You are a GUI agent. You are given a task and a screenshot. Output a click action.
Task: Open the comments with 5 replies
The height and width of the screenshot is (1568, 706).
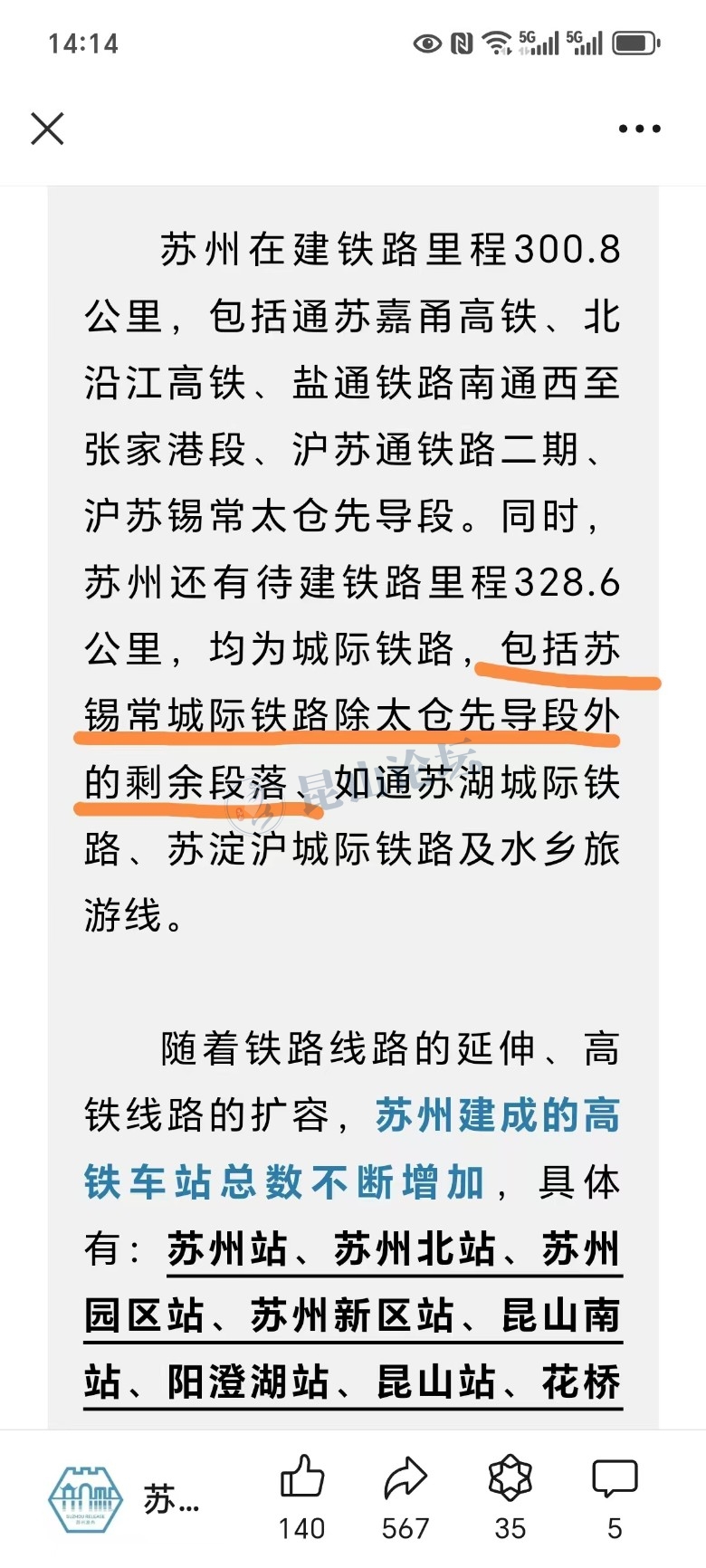(615, 1478)
